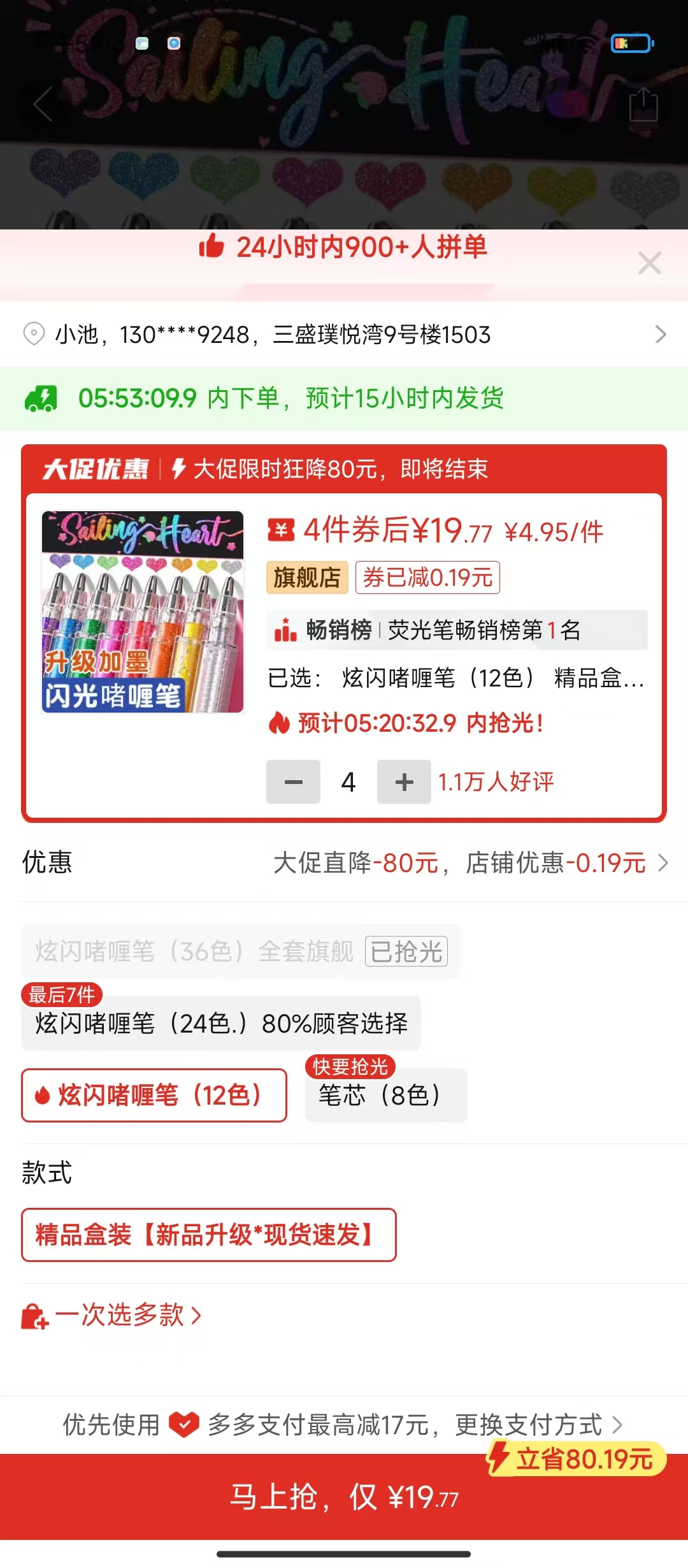Select the 炫闪啫喱笔（12色）option
Viewport: 688px width, 1568px height.
[154, 1096]
